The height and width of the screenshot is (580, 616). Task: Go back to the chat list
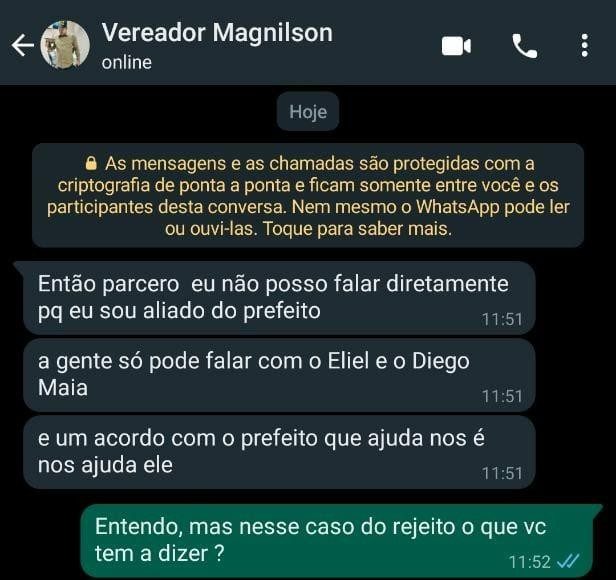click(22, 45)
